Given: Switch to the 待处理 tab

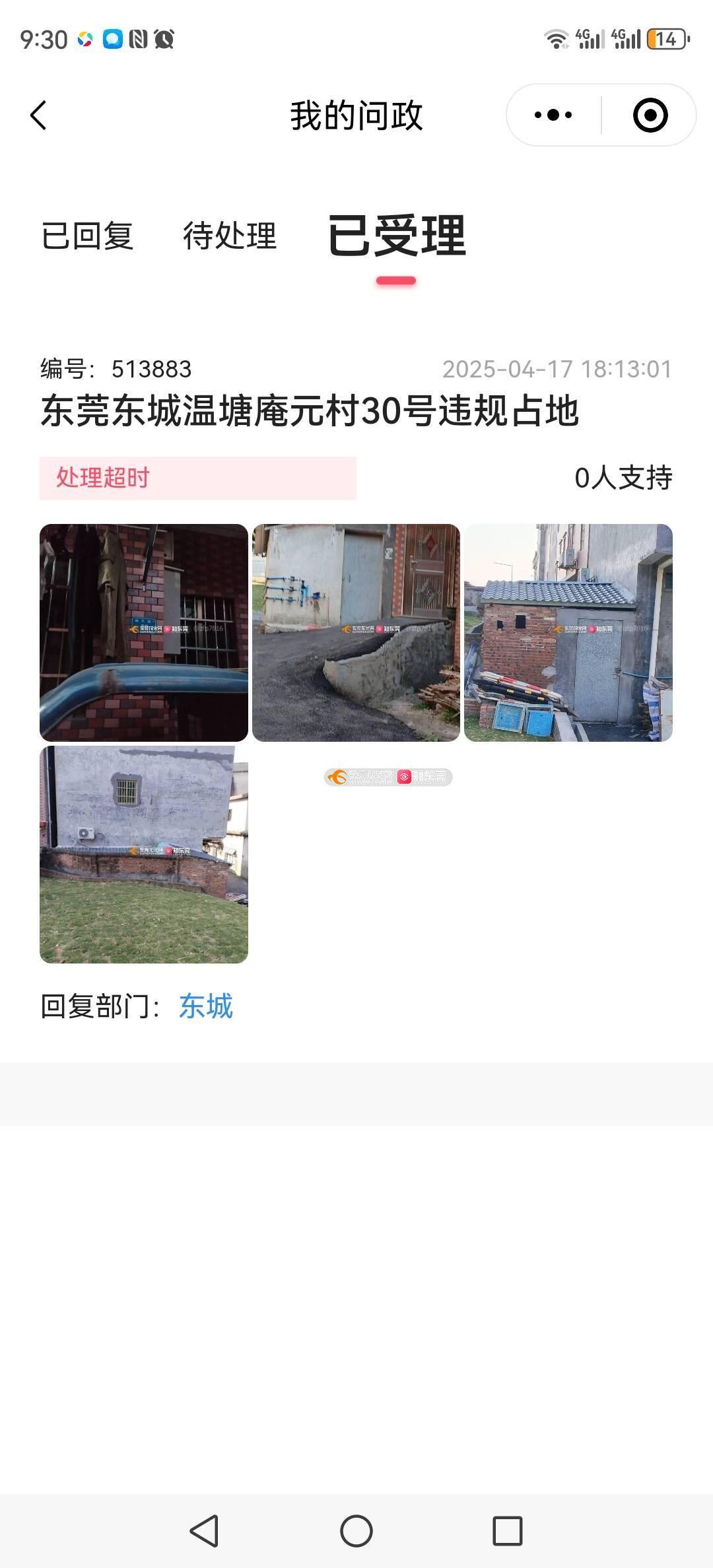Looking at the screenshot, I should tap(229, 236).
